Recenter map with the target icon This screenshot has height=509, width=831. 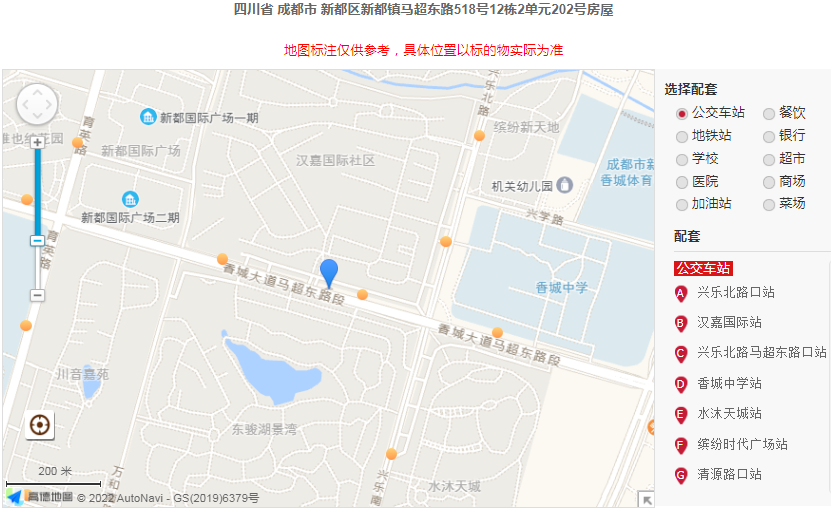pyautogui.click(x=40, y=424)
